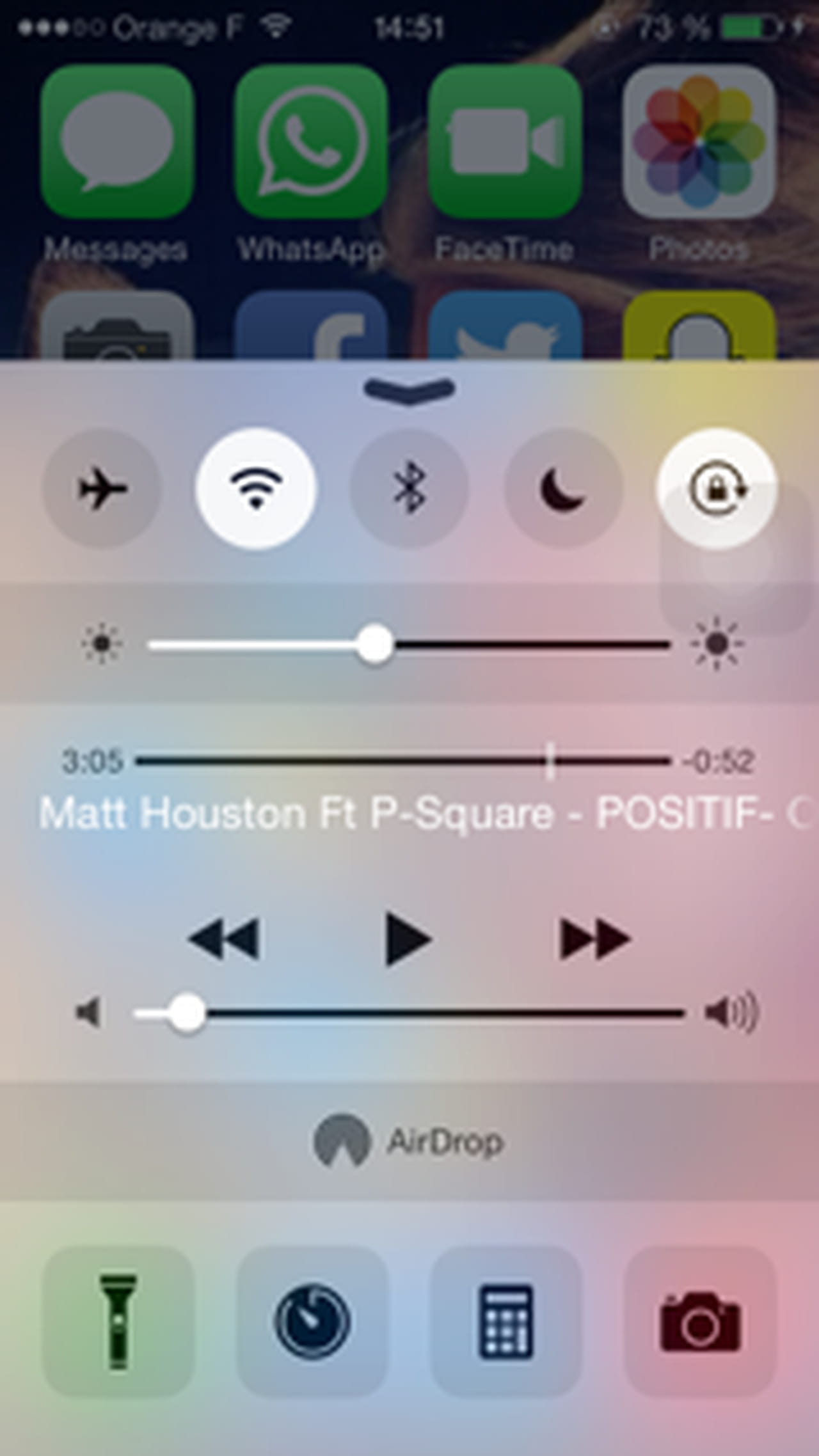Open AirDrop options
This screenshot has width=819, height=1456.
[x=409, y=1141]
